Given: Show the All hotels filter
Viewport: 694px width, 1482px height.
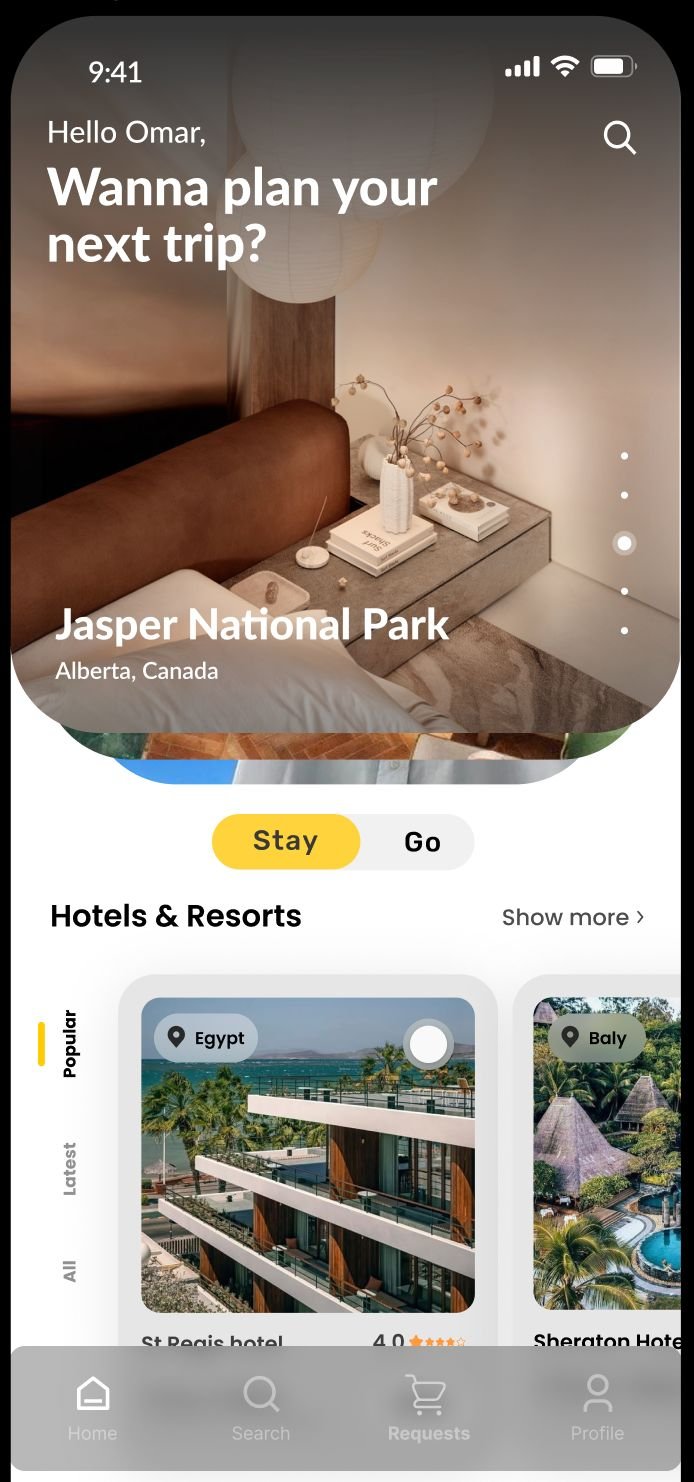Looking at the screenshot, I should (69, 1271).
